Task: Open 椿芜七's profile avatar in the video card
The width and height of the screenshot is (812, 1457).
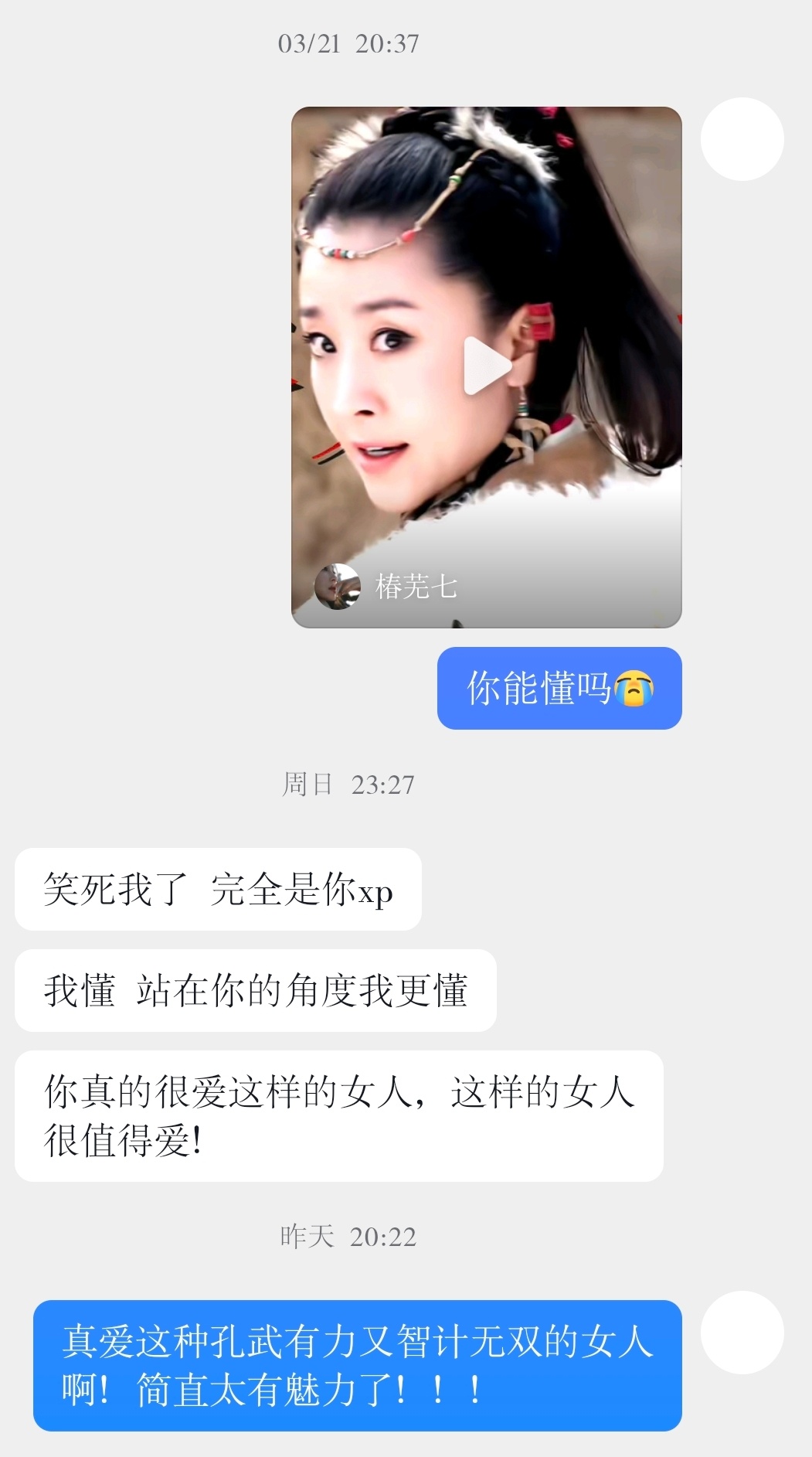Action: 338,587
